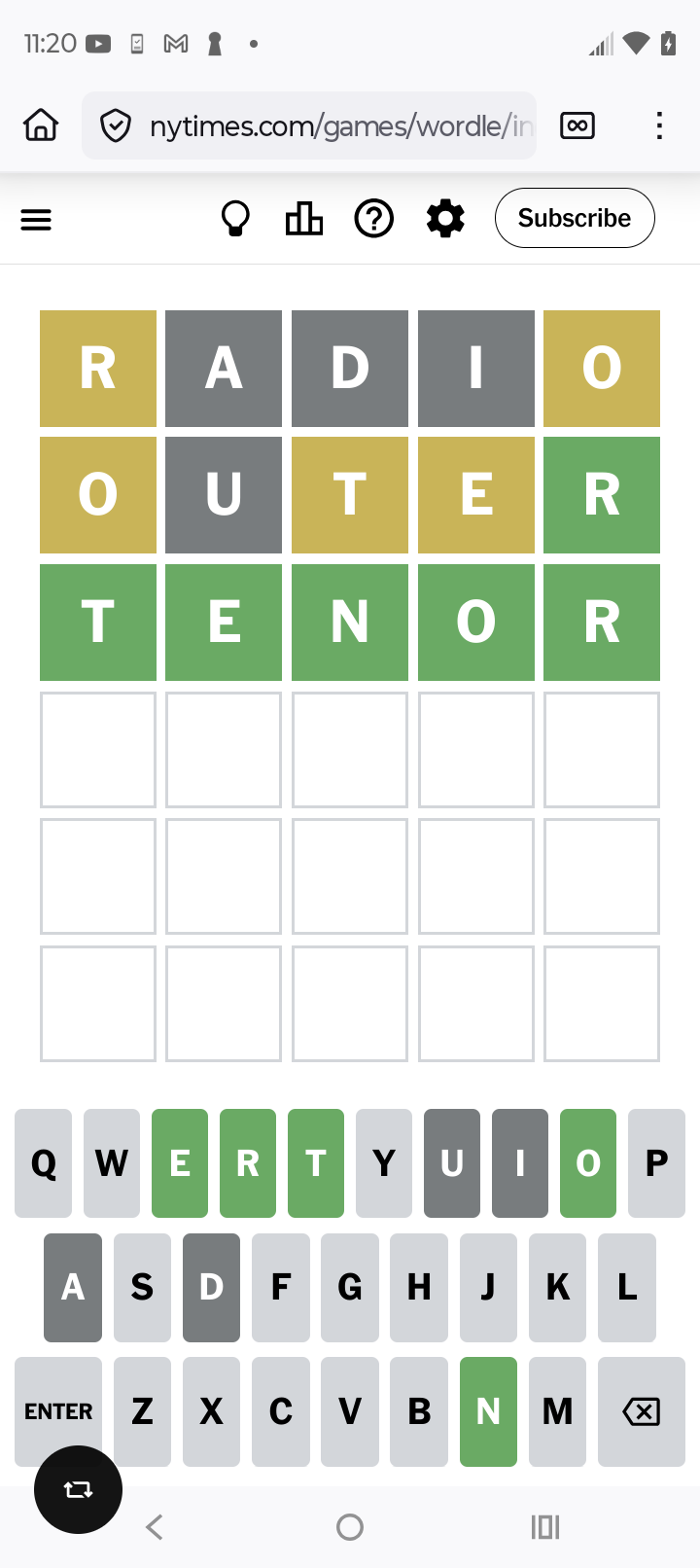Tap the Subscribe button
The height and width of the screenshot is (1568, 700).
click(575, 218)
